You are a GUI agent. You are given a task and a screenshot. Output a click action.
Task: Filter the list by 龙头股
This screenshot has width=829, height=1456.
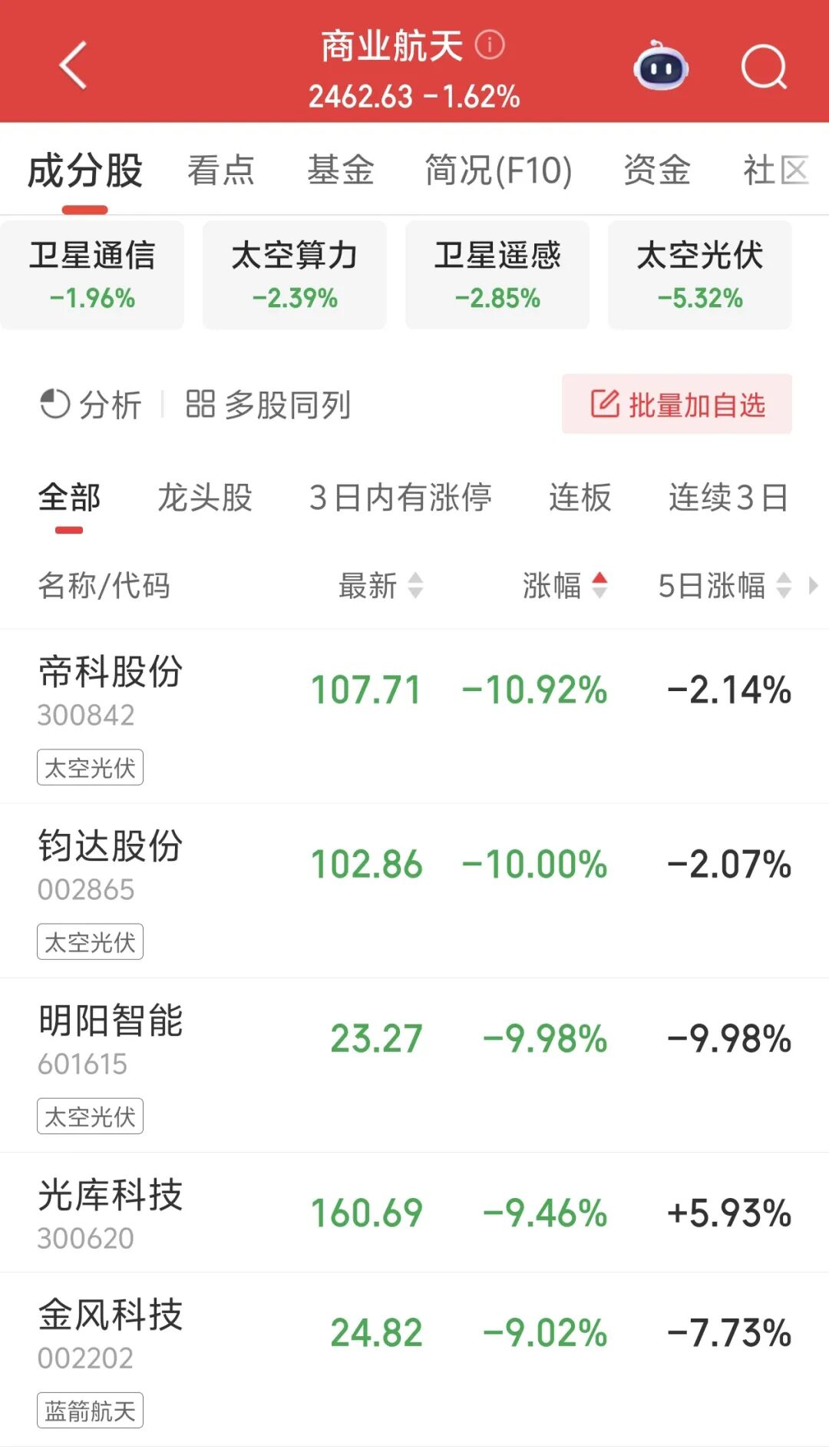coord(205,498)
